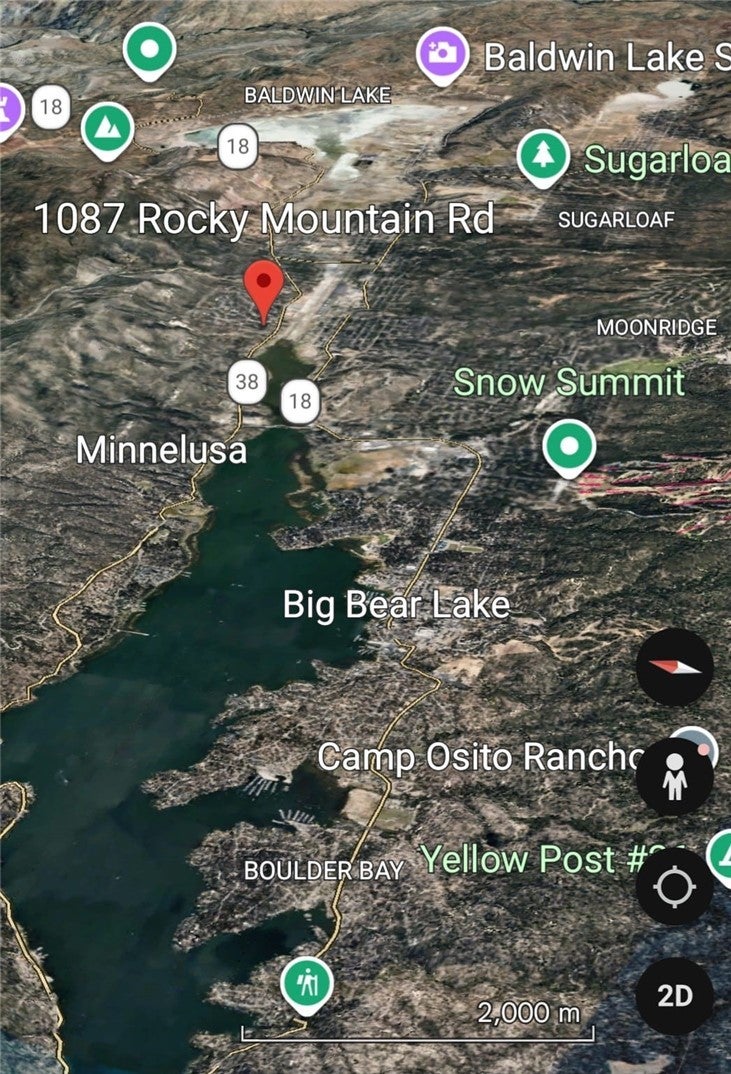Select the Sugarloaf park tree marker

pyautogui.click(x=543, y=155)
